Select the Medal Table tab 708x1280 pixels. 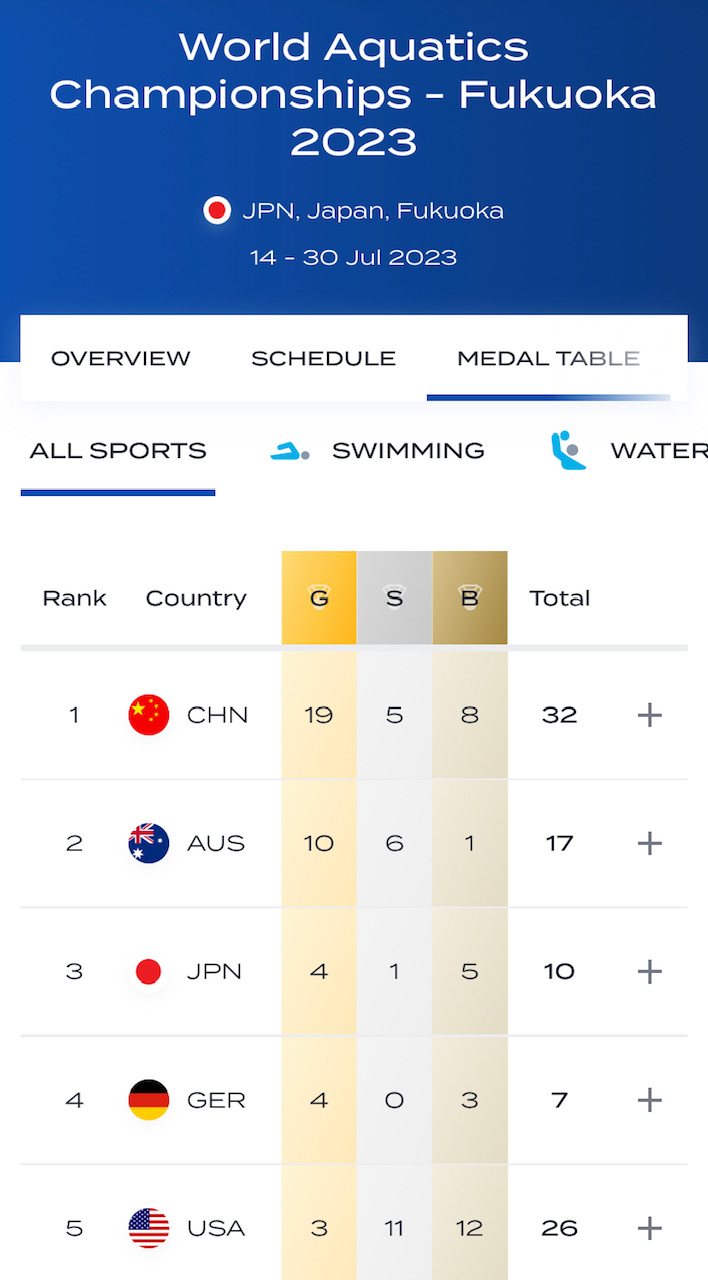coord(548,358)
